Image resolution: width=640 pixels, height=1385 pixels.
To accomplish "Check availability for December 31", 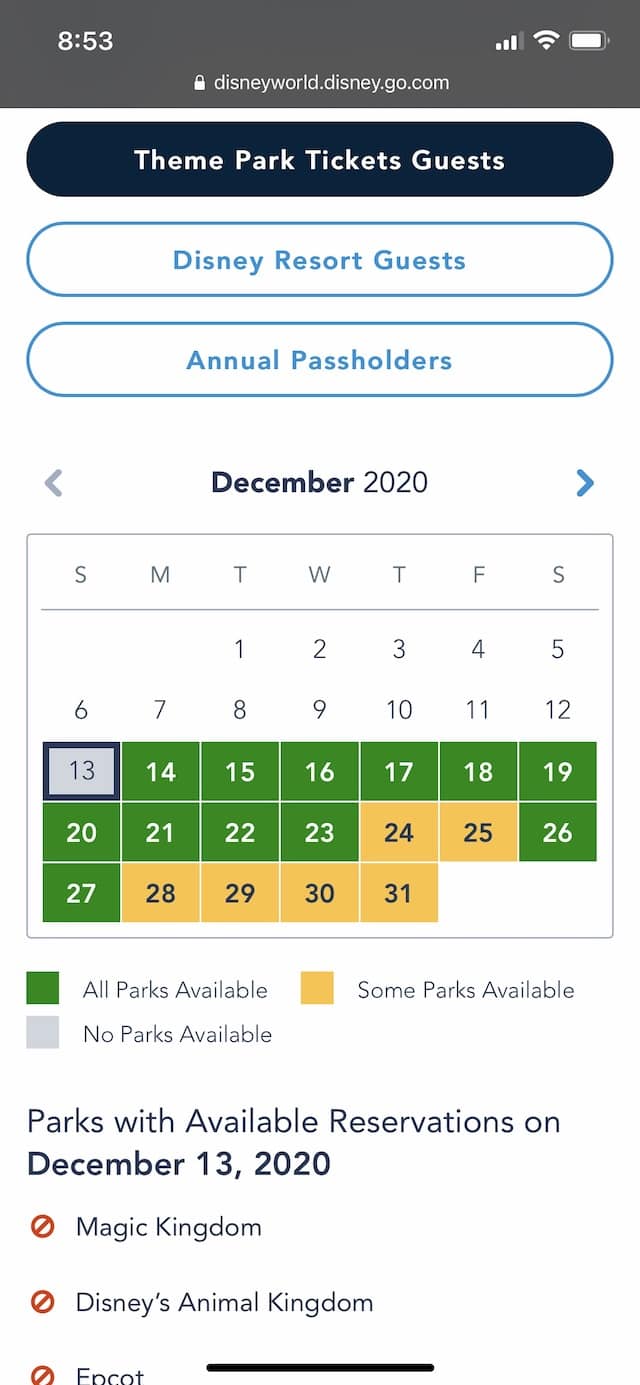I will (399, 892).
